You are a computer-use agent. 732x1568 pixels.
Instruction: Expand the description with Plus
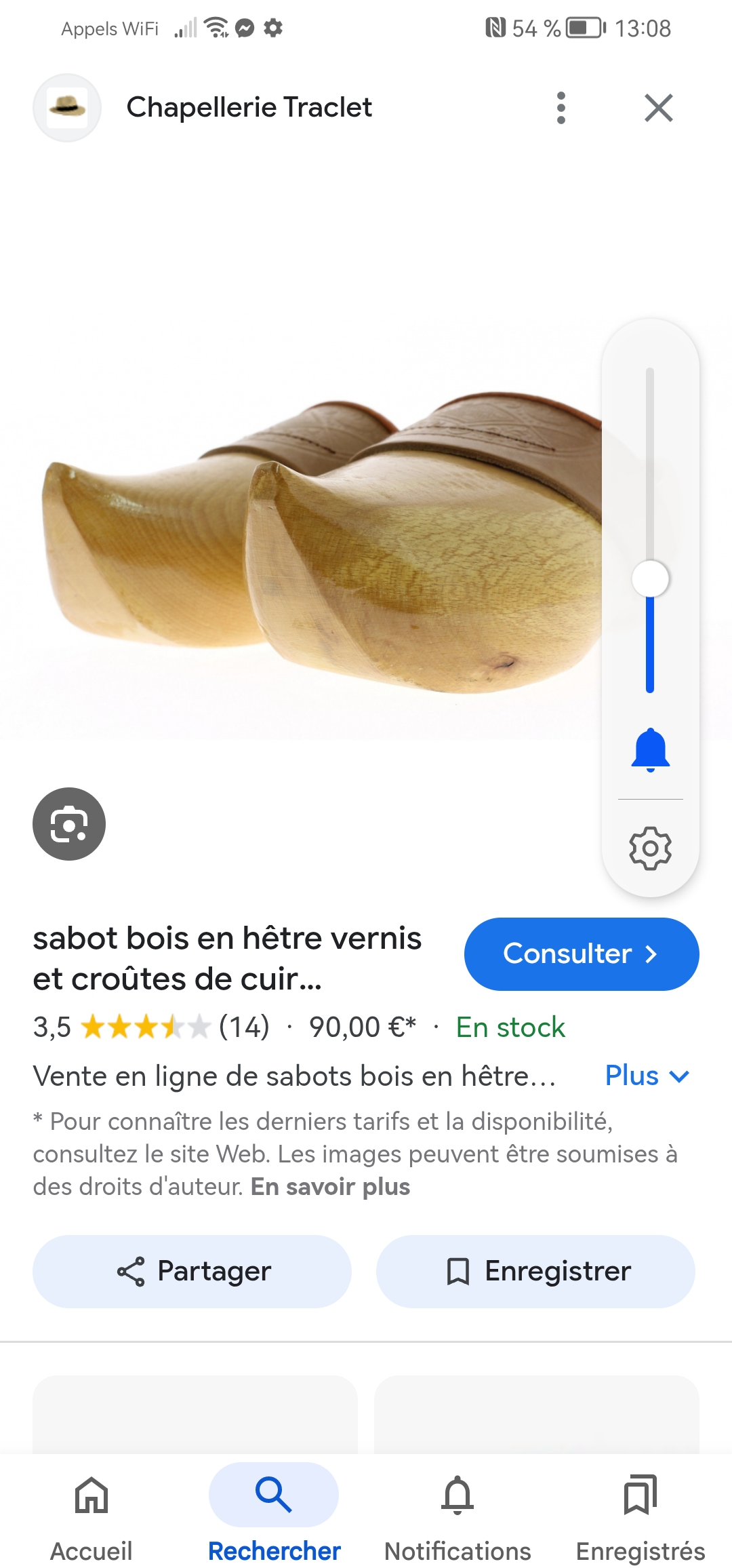(x=647, y=1076)
